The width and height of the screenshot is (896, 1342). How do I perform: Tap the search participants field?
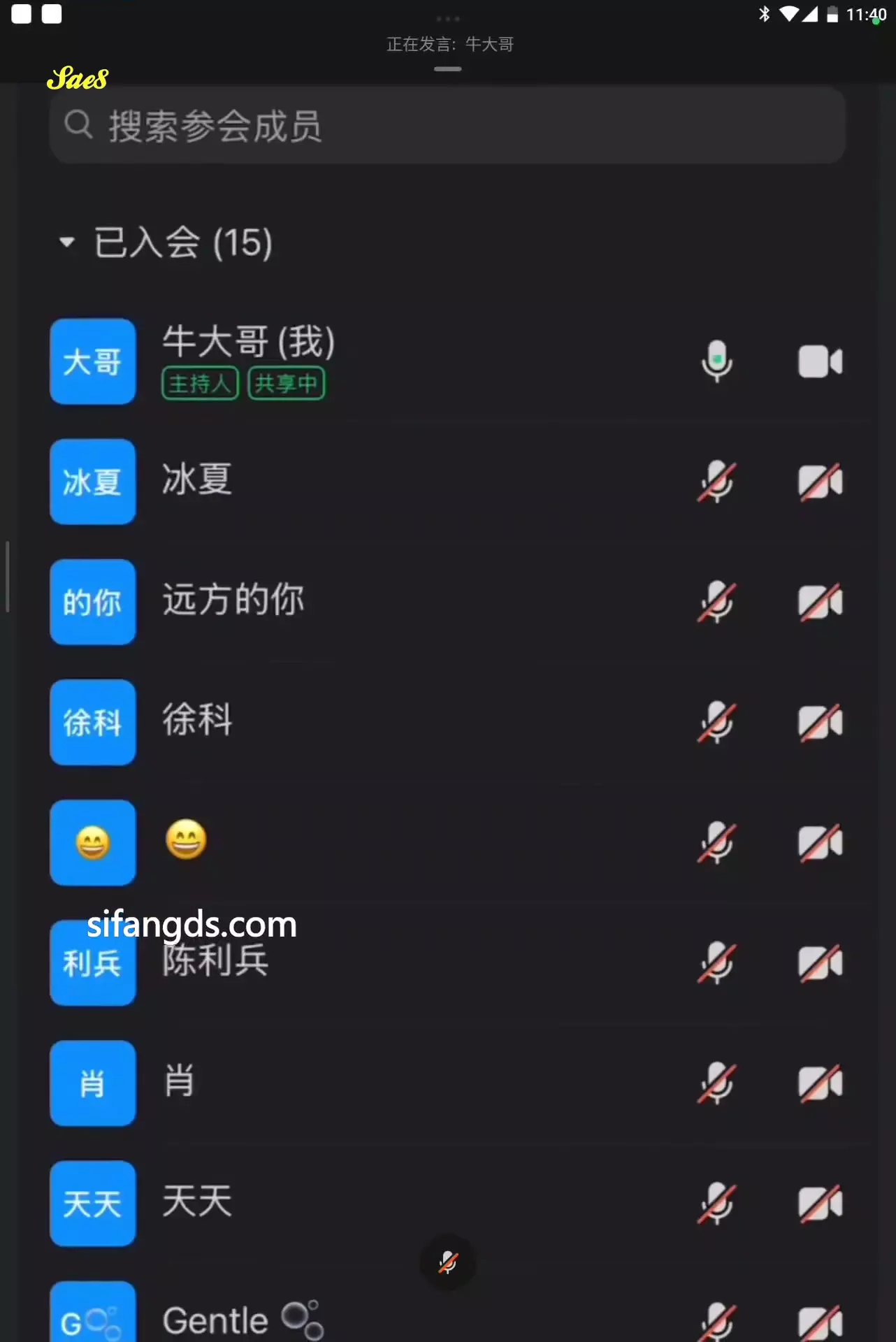[447, 127]
